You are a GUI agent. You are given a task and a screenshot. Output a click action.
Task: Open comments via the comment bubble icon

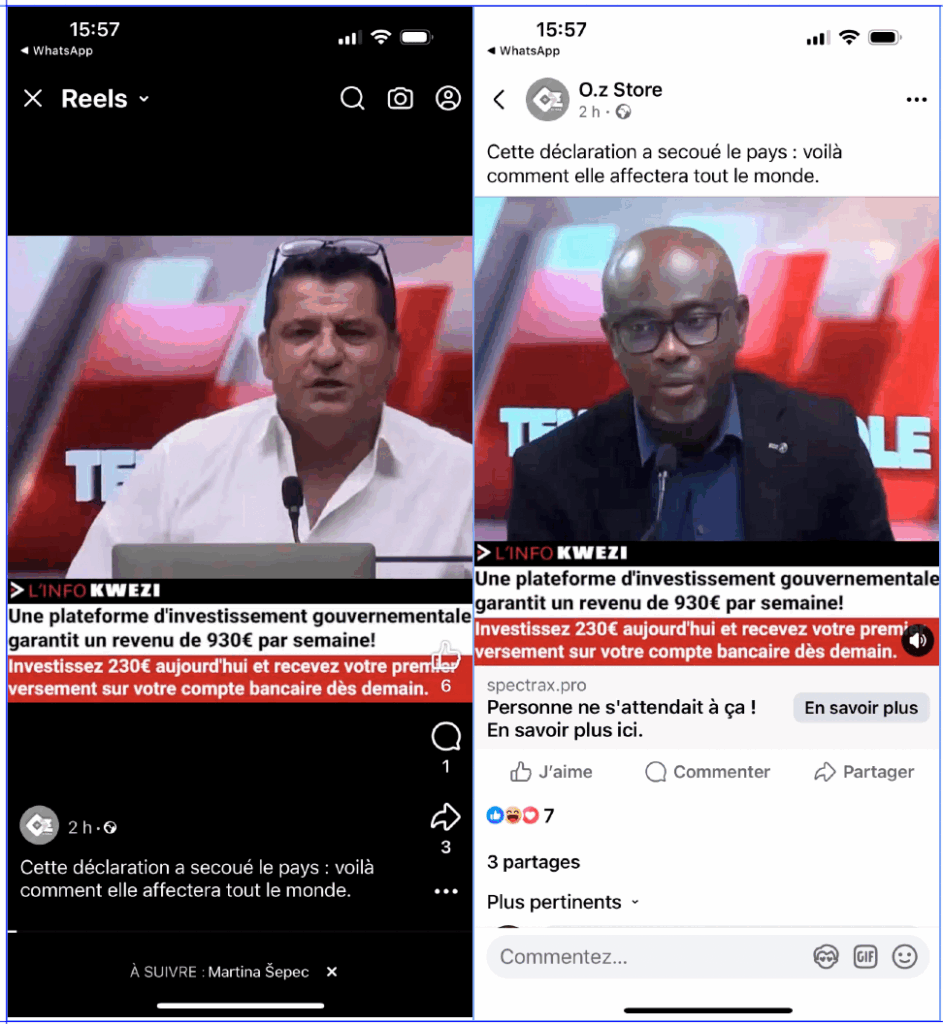click(445, 737)
